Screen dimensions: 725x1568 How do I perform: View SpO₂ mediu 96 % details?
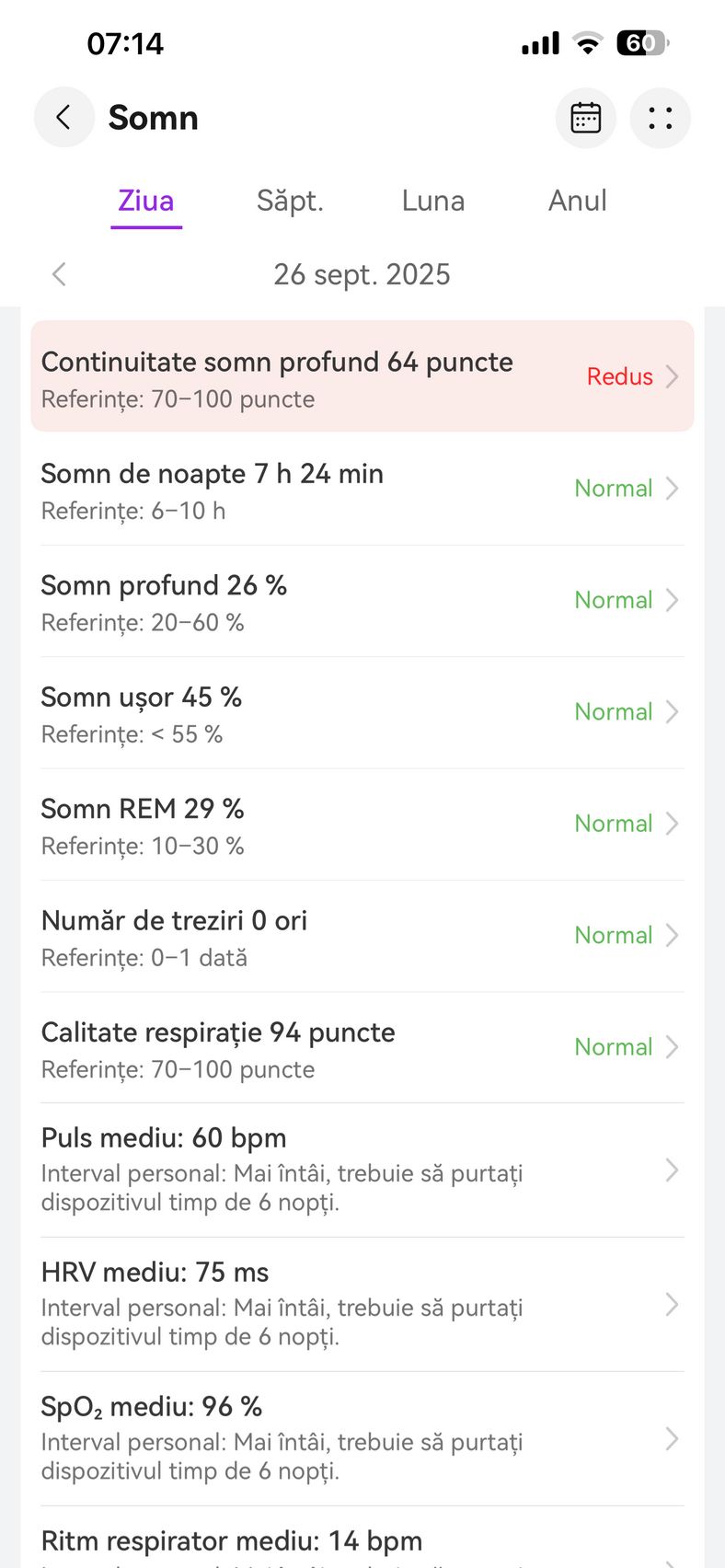pos(362,1438)
